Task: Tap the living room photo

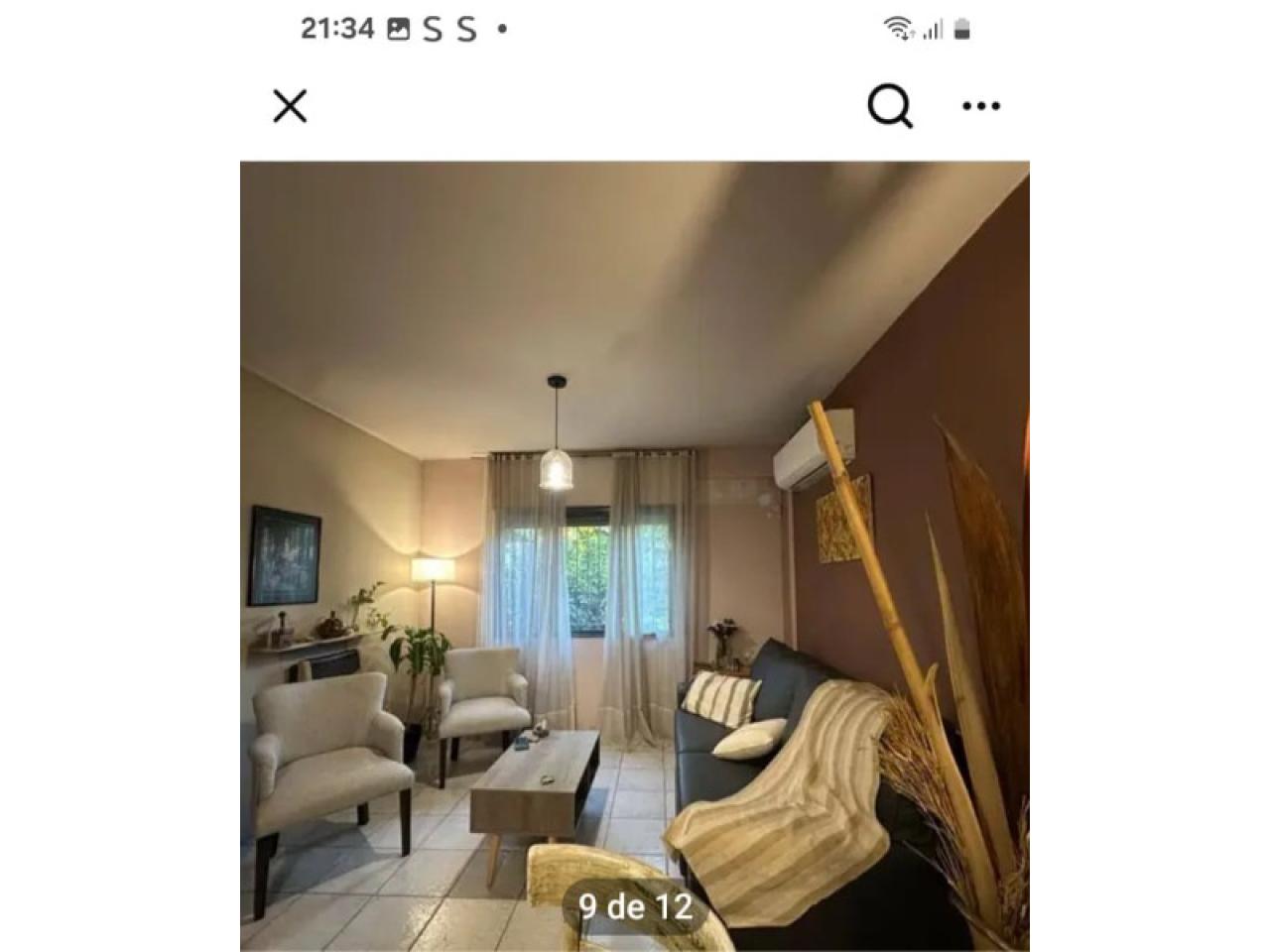Action: [x=635, y=555]
